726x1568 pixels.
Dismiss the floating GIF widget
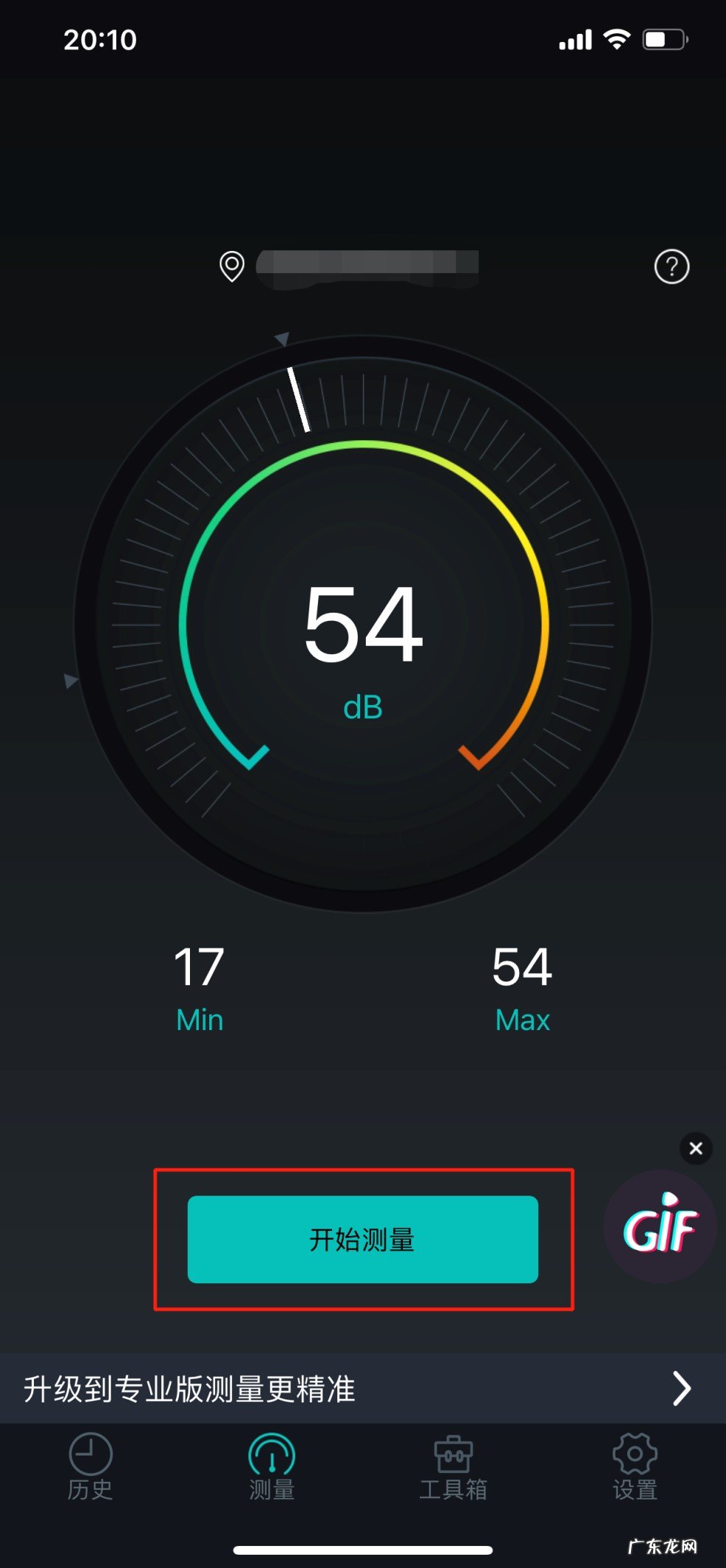pos(696,1148)
